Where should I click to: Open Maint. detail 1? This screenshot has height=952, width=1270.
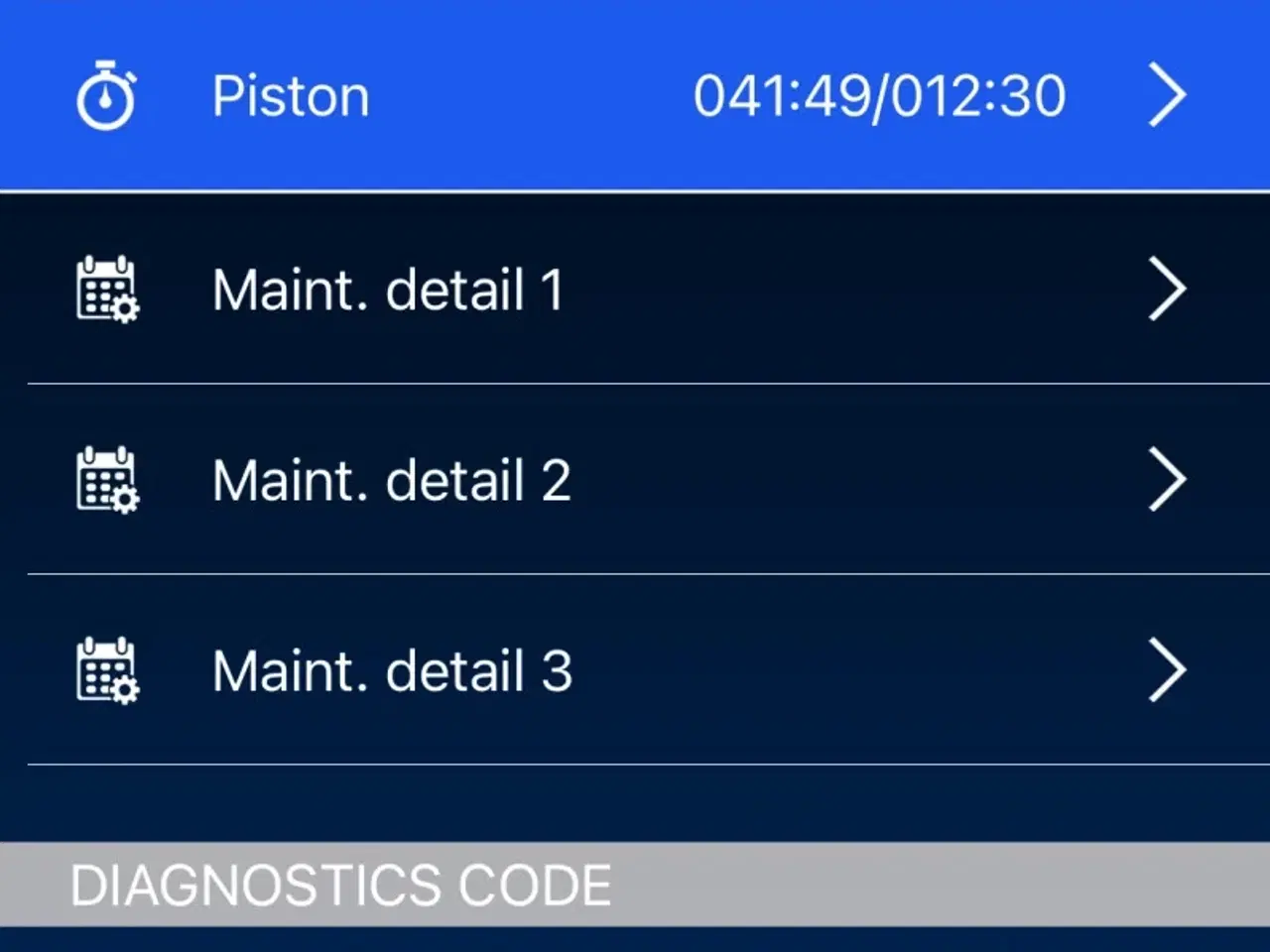(635, 290)
